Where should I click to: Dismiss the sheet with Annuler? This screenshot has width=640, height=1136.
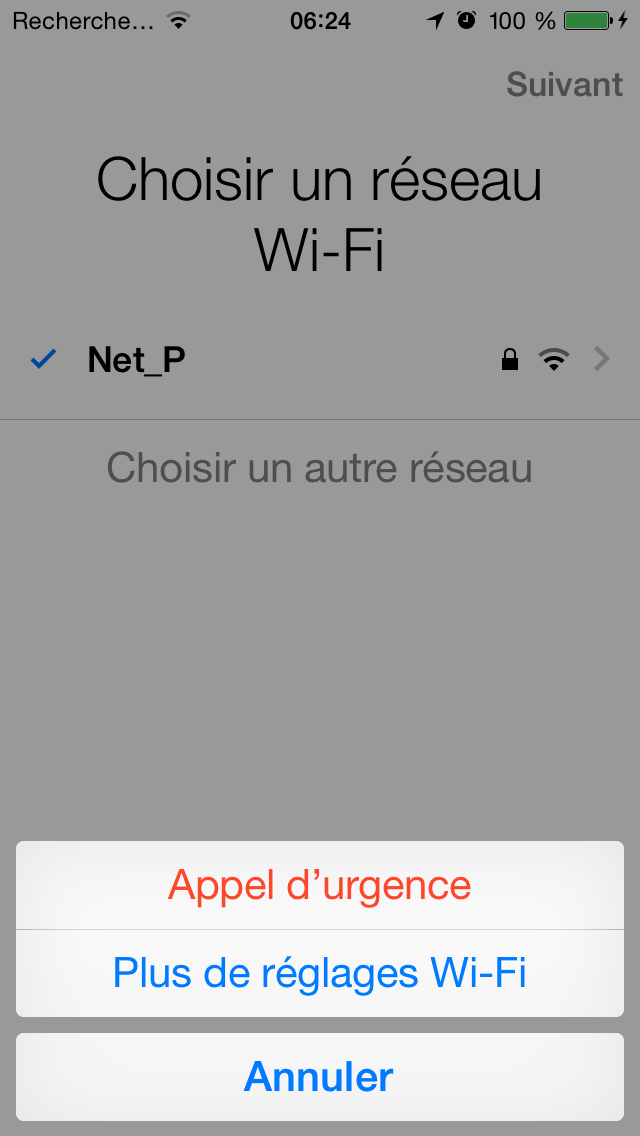[319, 1077]
